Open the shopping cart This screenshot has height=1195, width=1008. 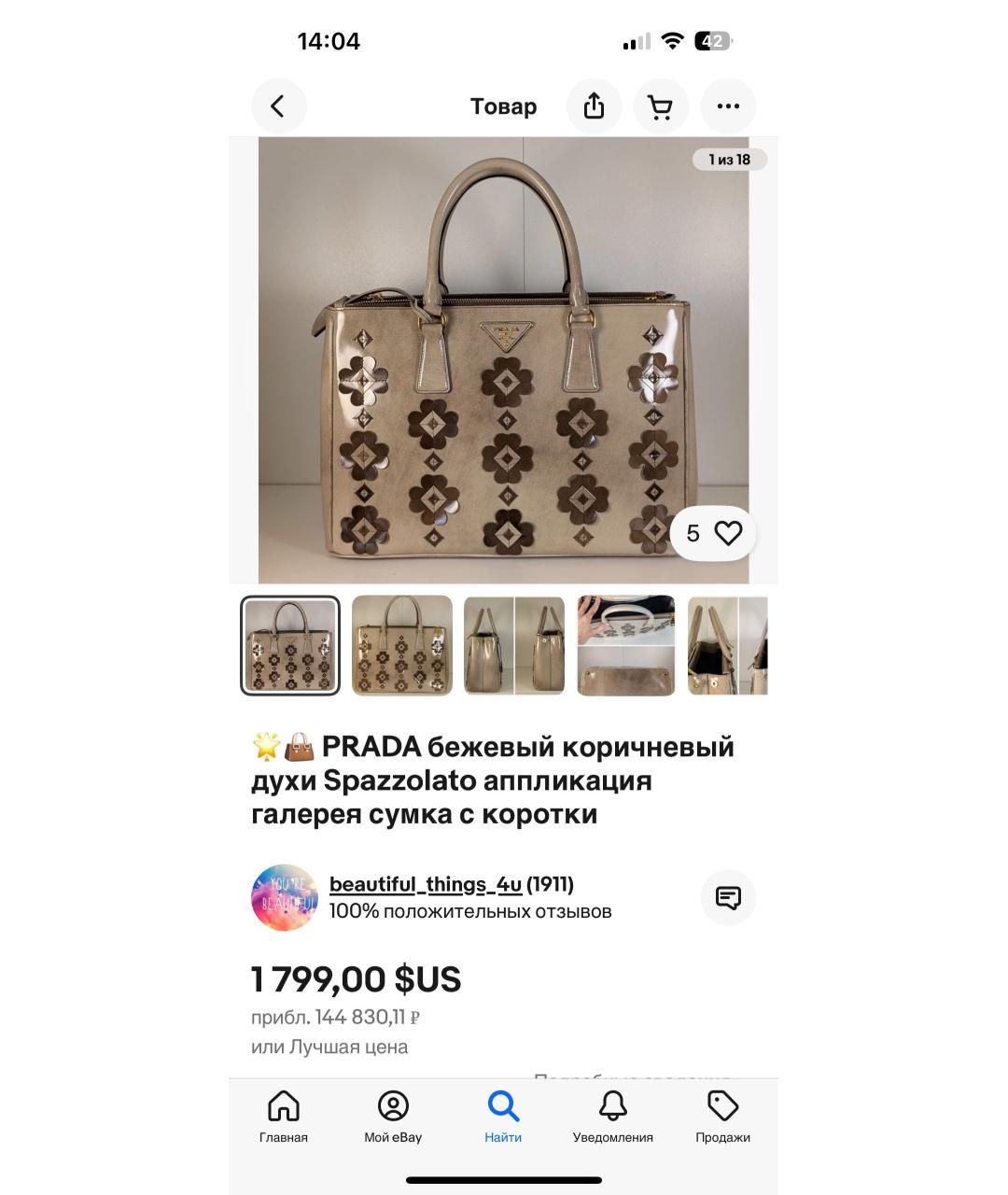point(662,105)
